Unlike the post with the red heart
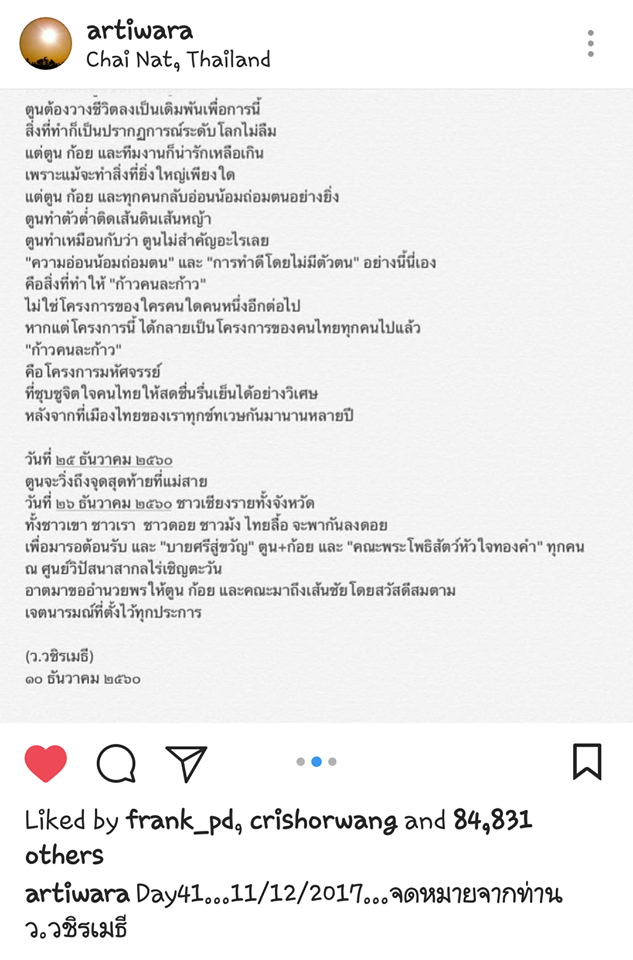Image resolution: width=633 pixels, height=960 pixels. pyautogui.click(x=46, y=763)
